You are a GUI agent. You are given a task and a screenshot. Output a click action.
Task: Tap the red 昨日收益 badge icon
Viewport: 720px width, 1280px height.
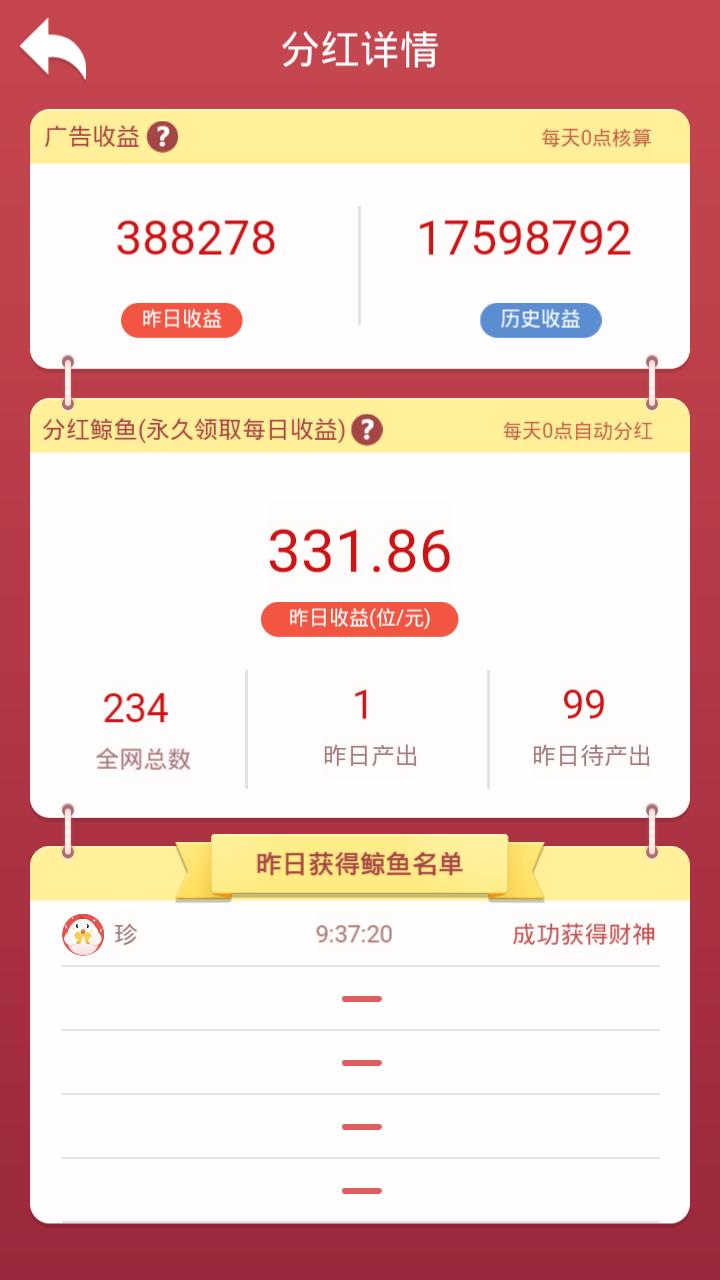181,320
